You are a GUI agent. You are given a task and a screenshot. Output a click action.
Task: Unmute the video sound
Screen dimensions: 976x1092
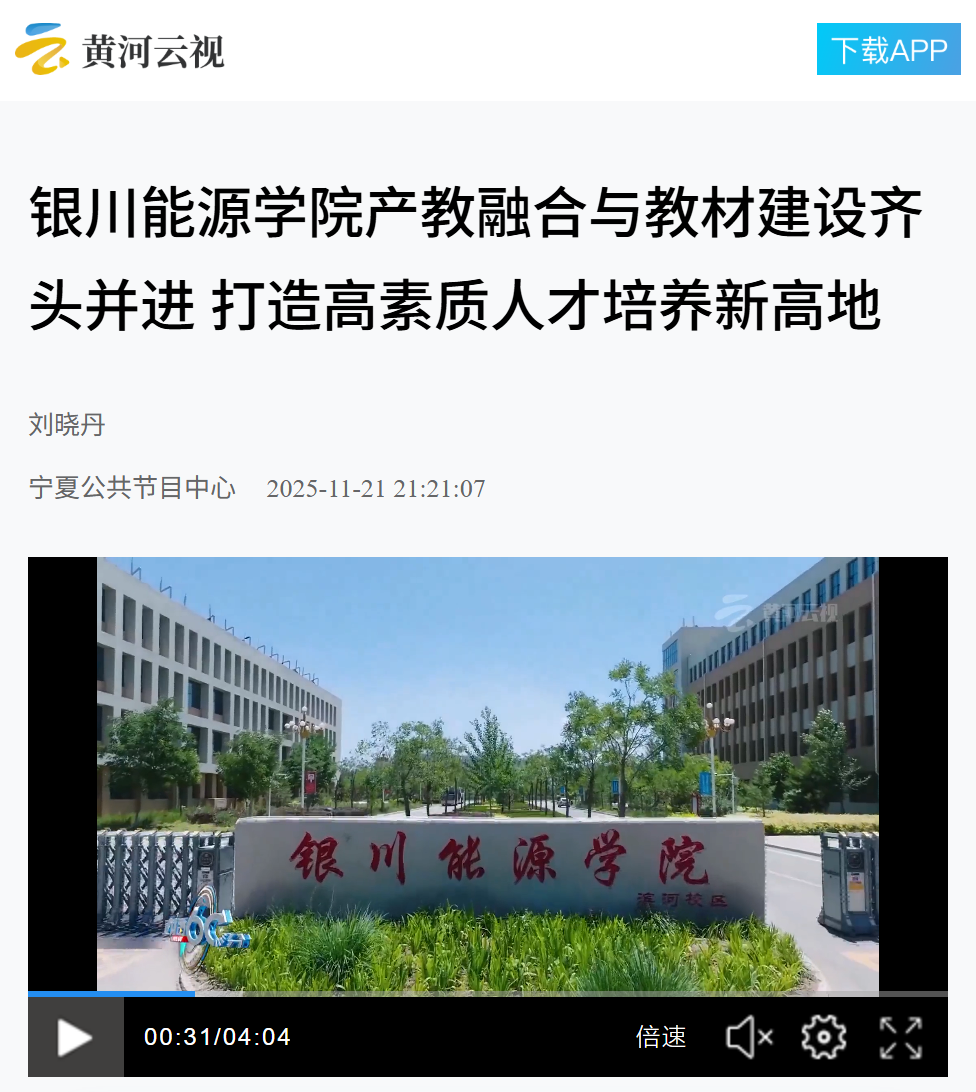tap(749, 1037)
